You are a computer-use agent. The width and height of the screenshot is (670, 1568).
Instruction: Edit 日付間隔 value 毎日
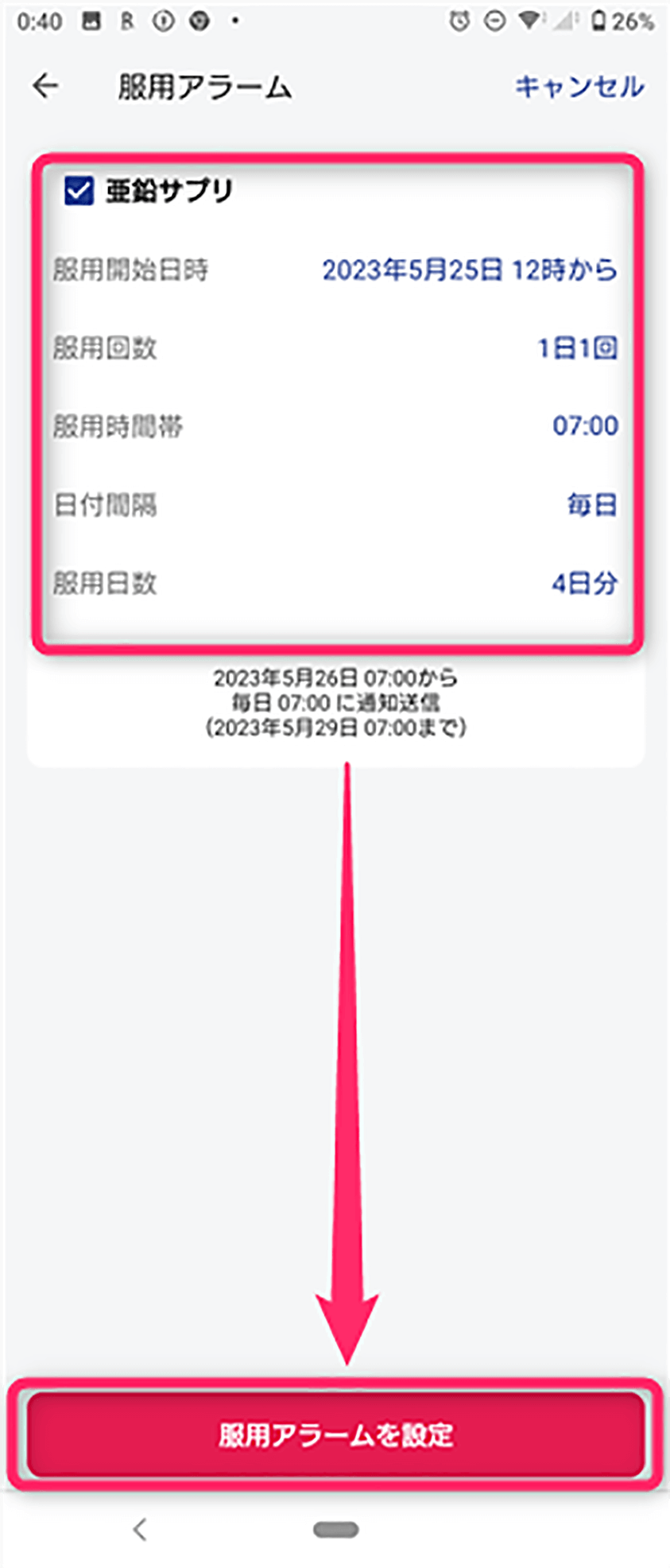click(x=591, y=505)
